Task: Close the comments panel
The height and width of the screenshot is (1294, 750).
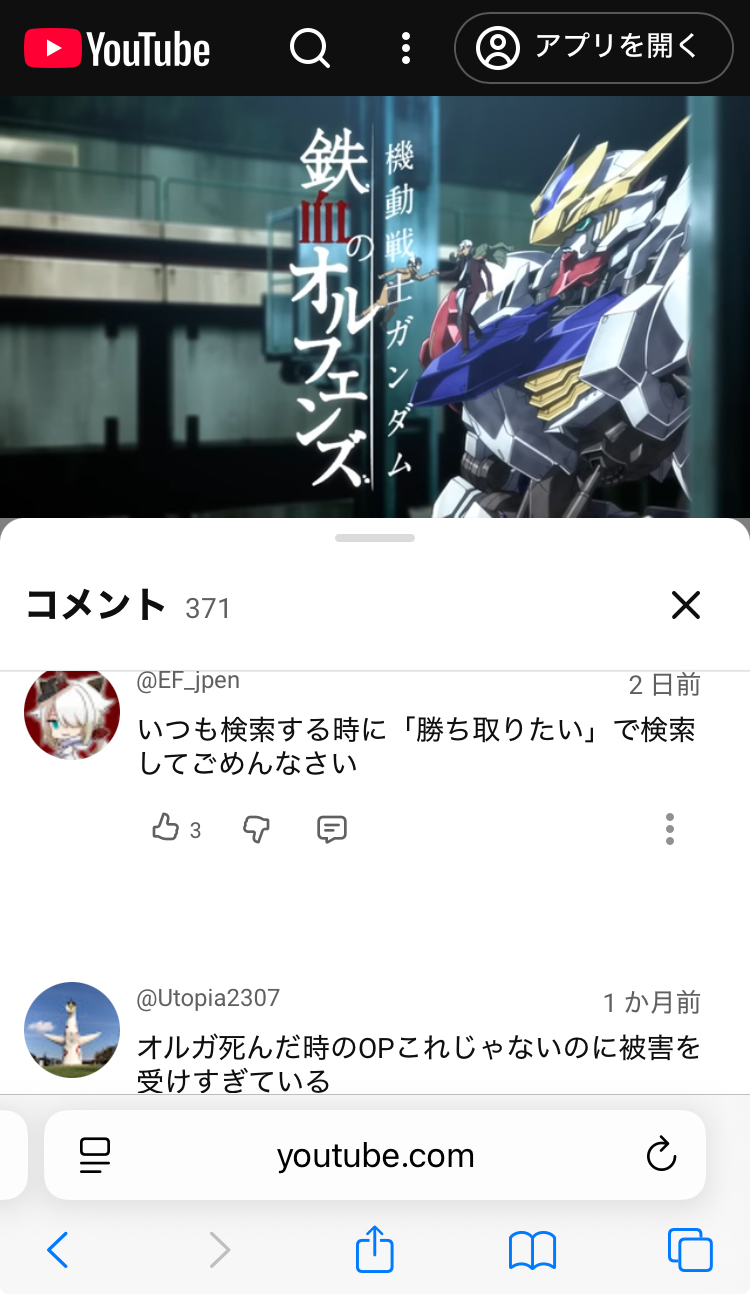Action: (685, 605)
